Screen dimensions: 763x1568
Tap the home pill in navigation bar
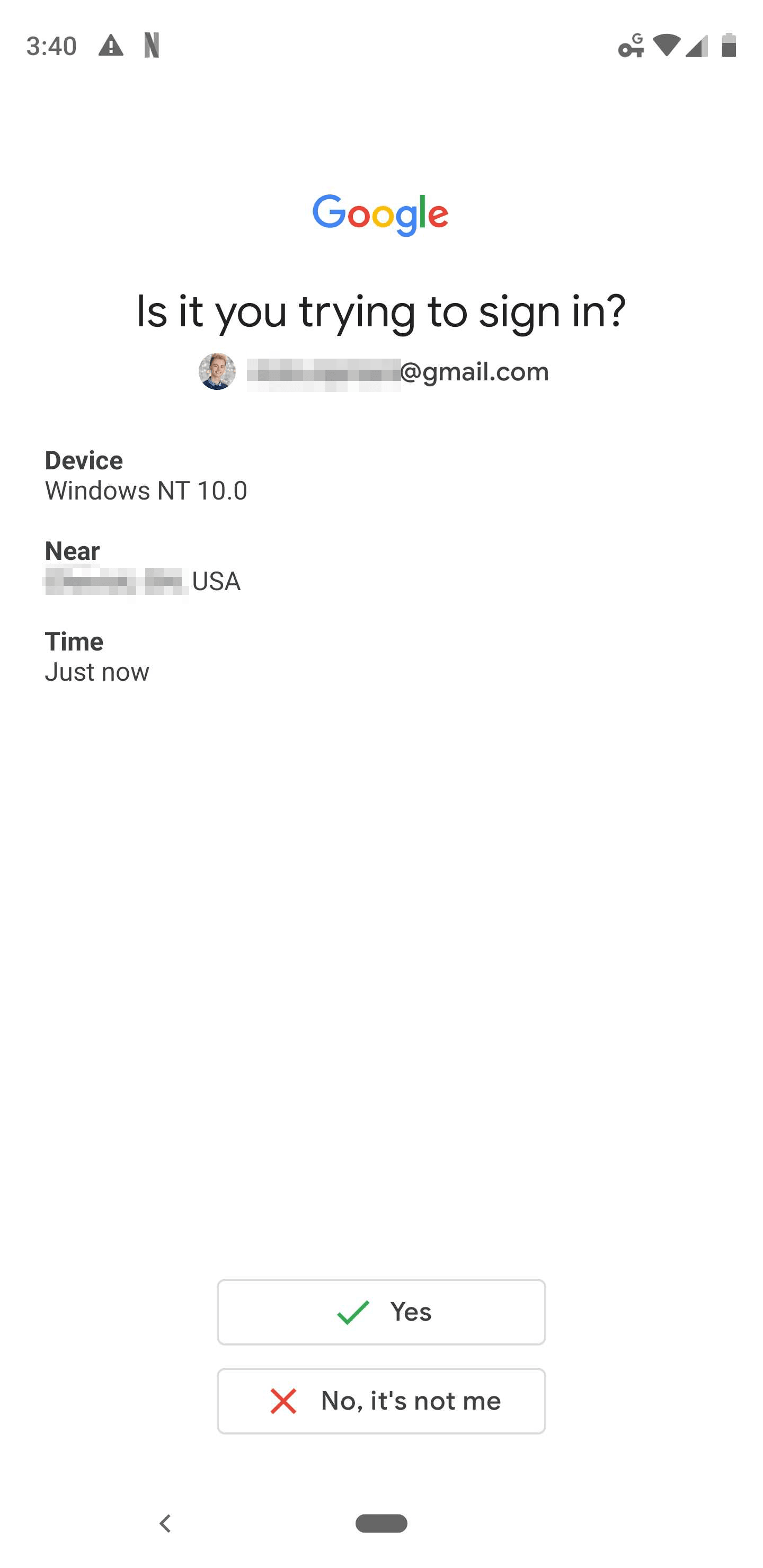click(381, 1523)
